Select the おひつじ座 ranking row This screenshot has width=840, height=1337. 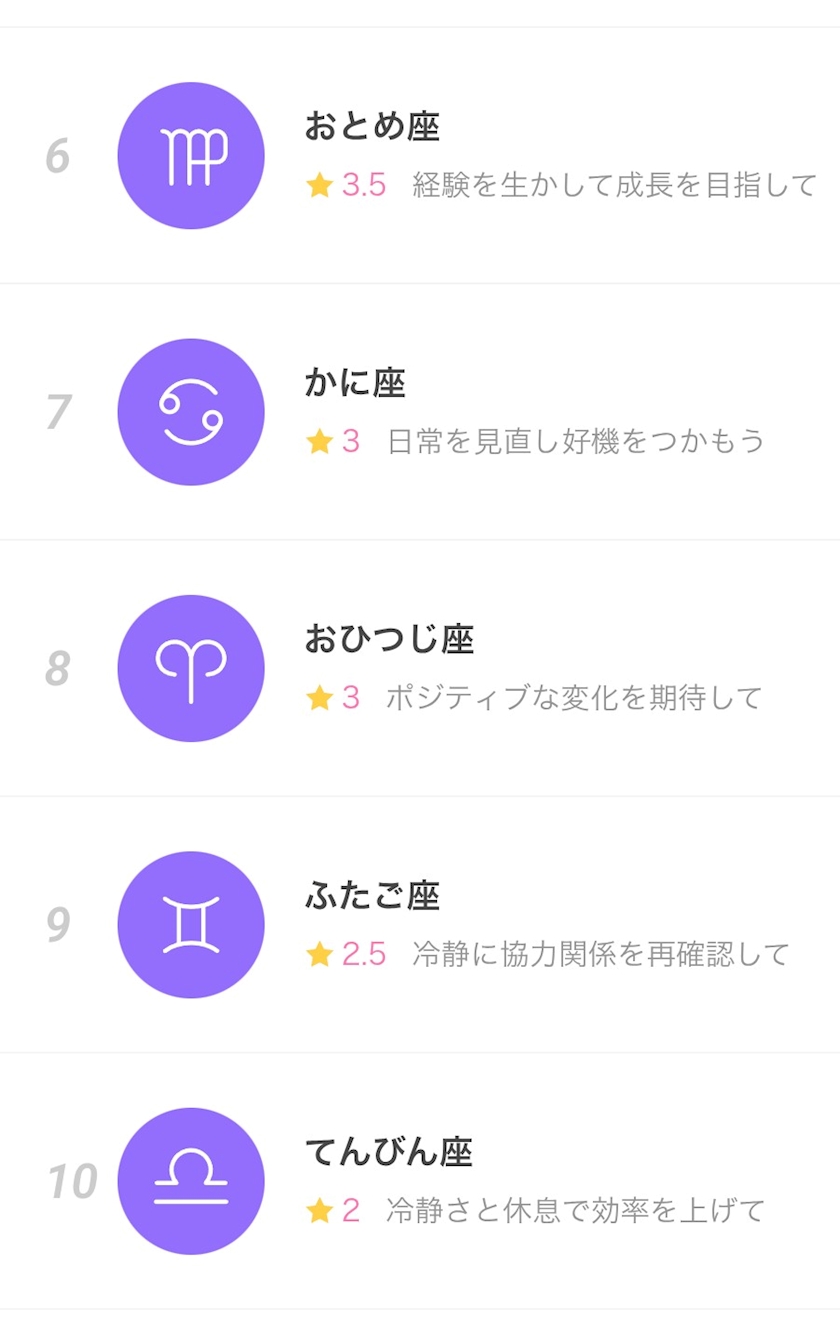[x=420, y=668]
